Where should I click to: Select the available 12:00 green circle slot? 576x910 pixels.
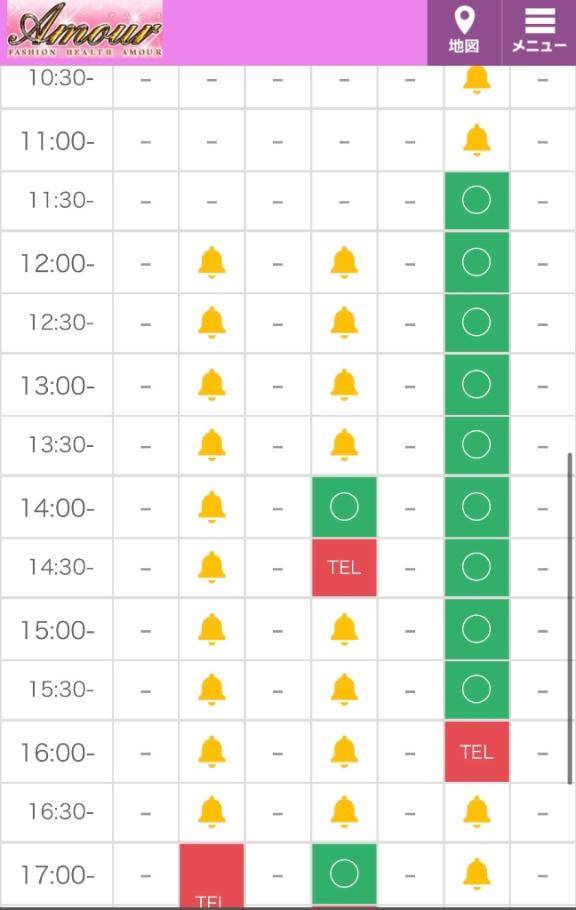tap(477, 263)
